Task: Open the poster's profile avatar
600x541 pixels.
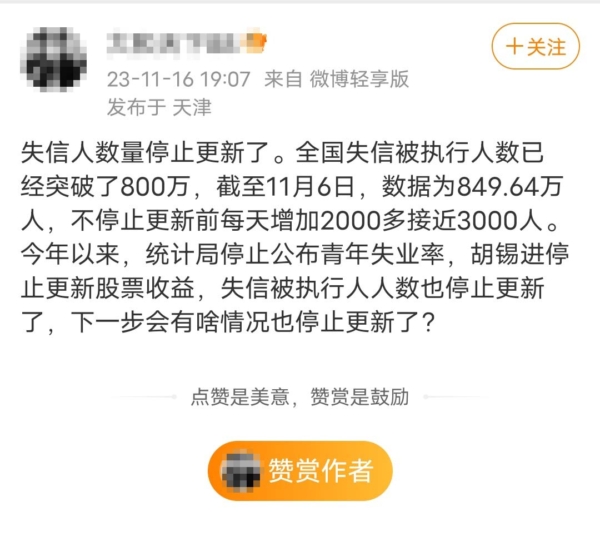Action: 53,59
